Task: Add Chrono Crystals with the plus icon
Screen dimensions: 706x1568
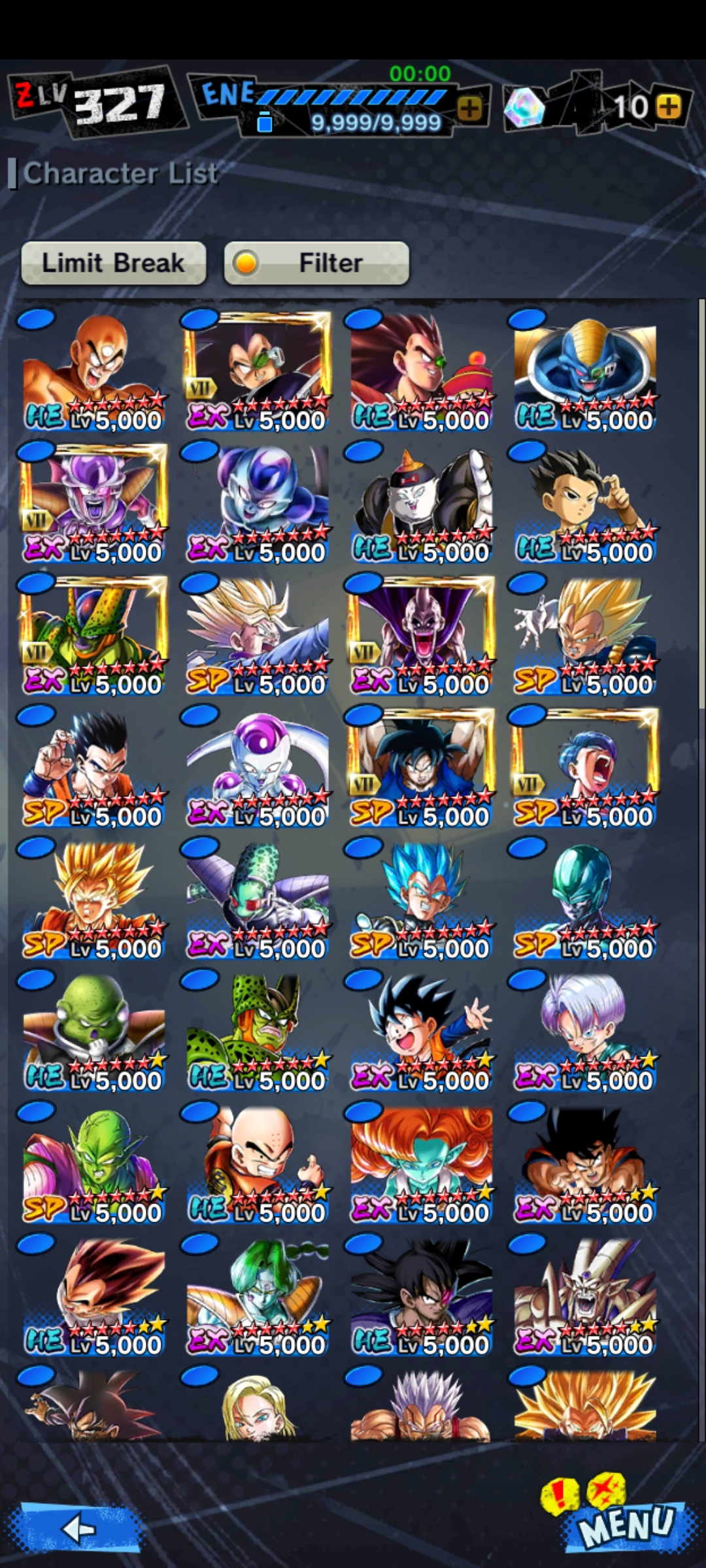Action: [667, 106]
